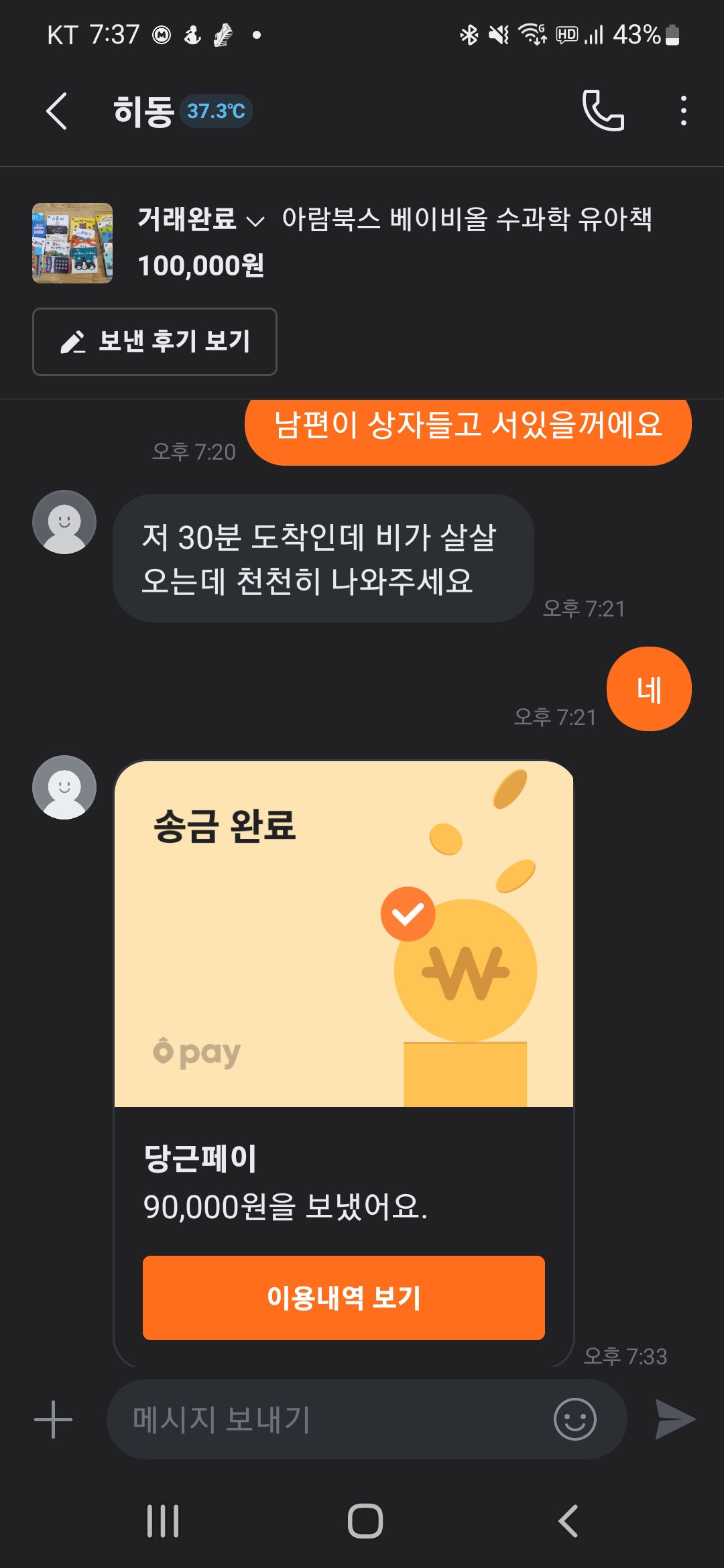Open the three-dot overflow menu
This screenshot has height=1568, width=724.
click(x=683, y=111)
